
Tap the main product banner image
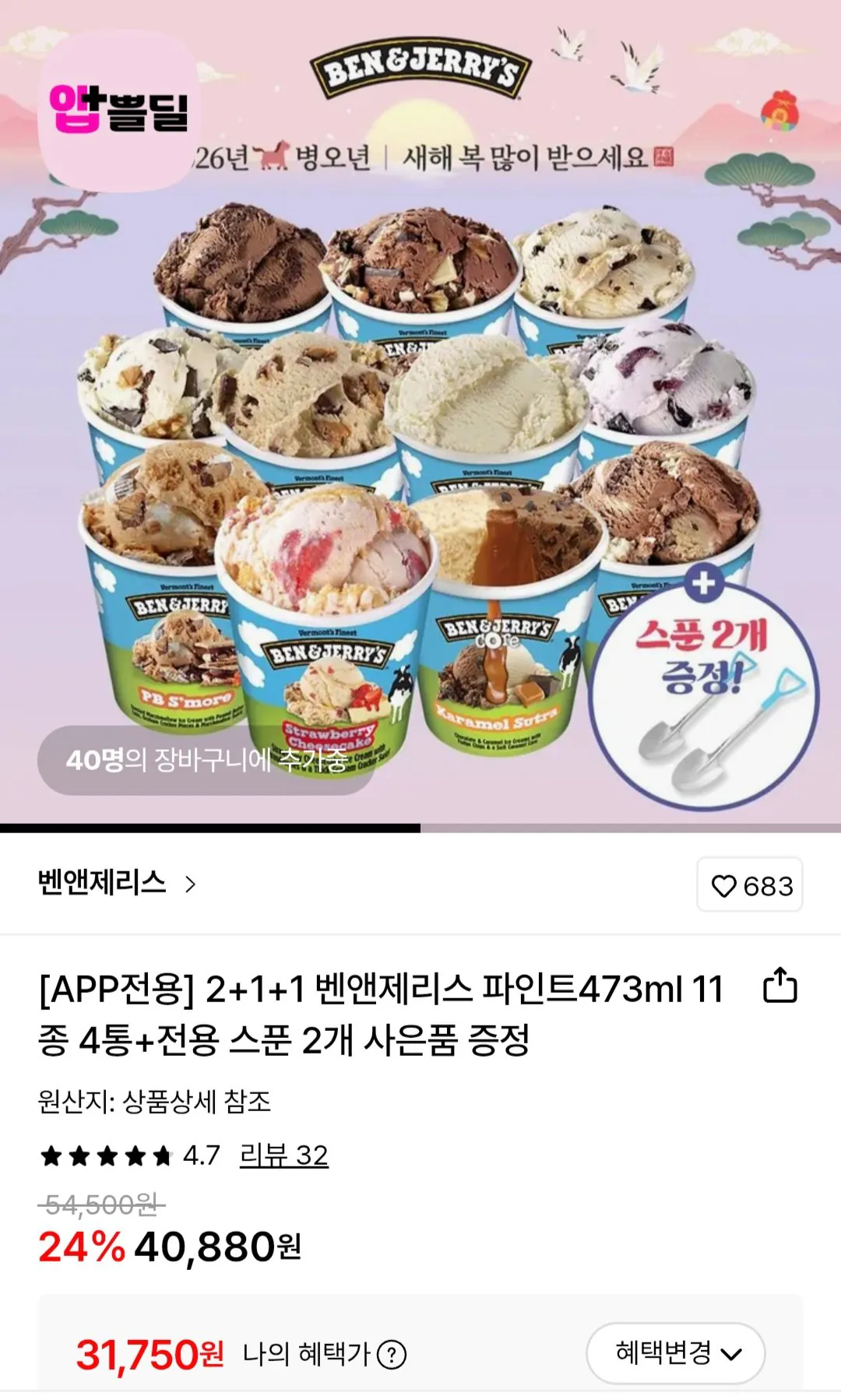pos(420,413)
